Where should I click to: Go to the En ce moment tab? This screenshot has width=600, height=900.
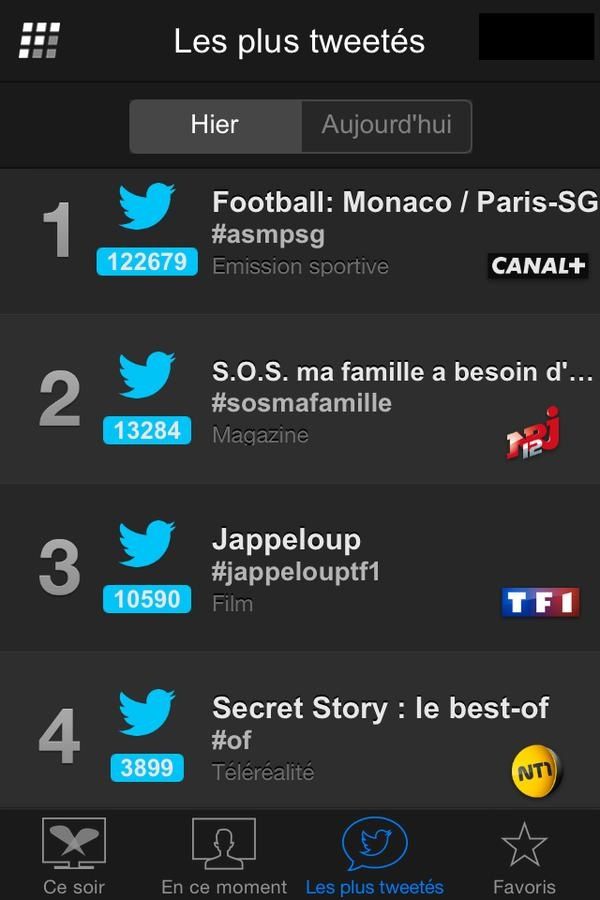224,856
